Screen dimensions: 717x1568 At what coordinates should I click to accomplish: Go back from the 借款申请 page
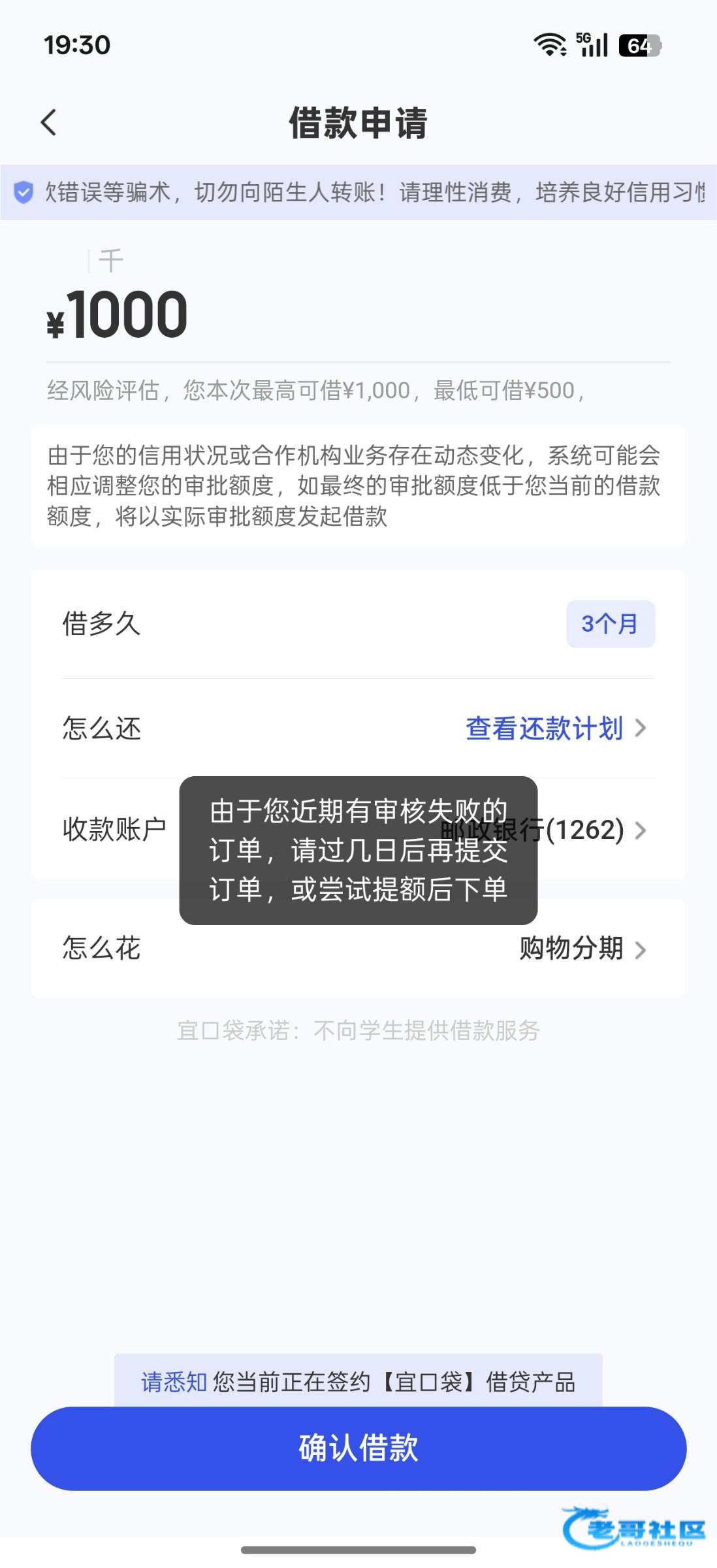[49, 122]
